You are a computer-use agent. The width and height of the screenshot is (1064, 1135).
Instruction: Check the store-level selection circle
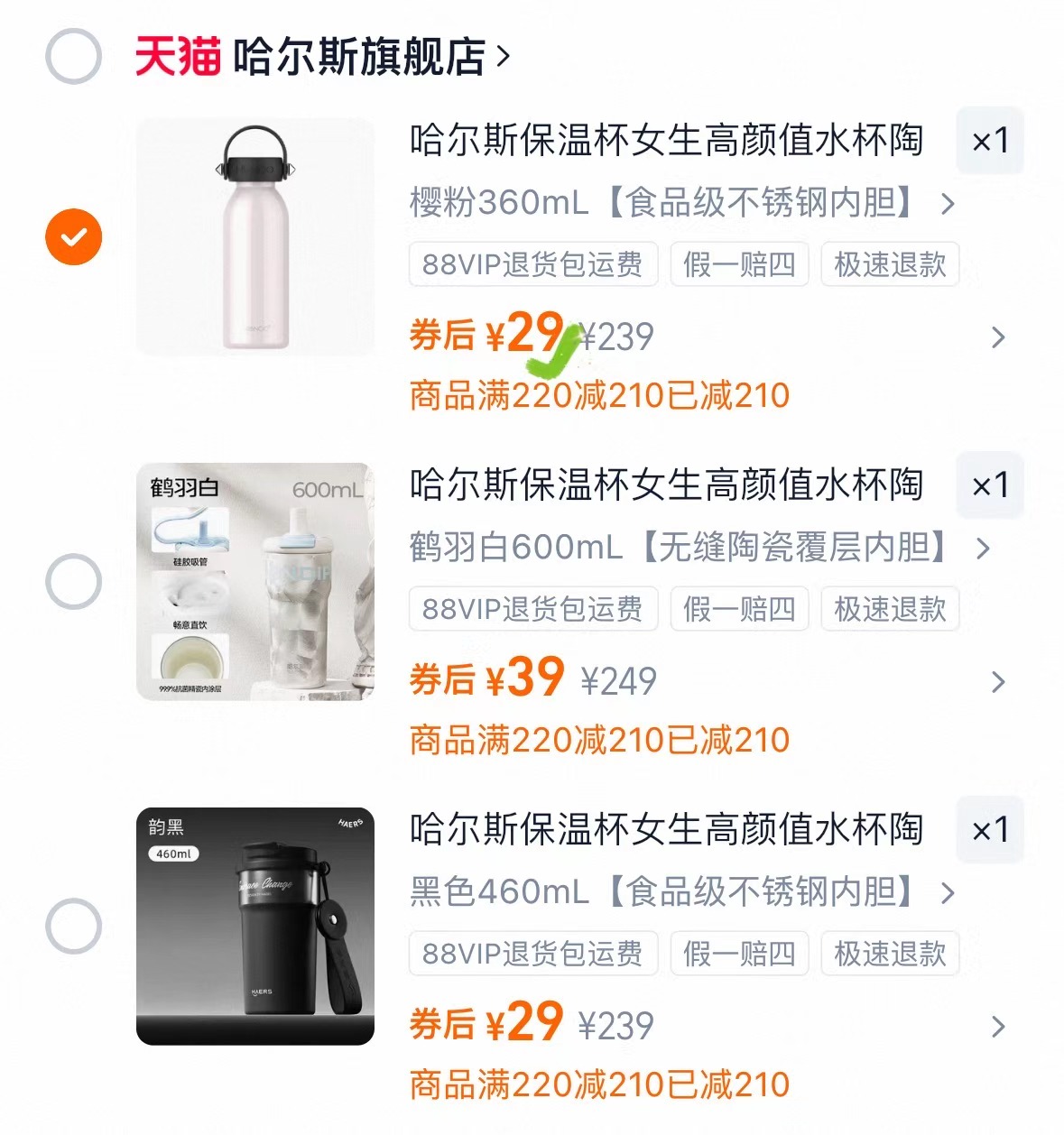tap(72, 56)
